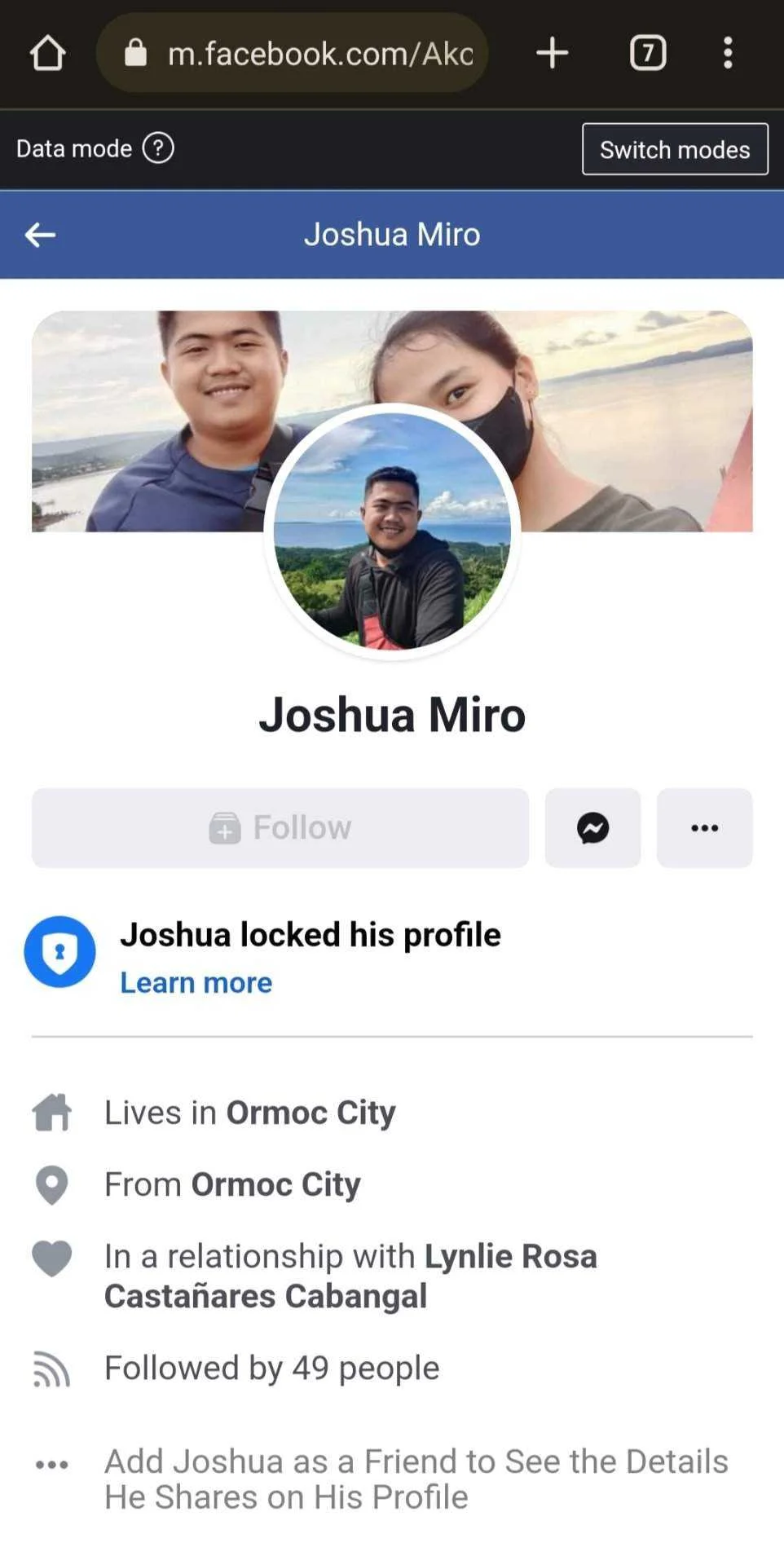Message Joshua via the Messenger button
The image size is (784, 1565).
[592, 828]
